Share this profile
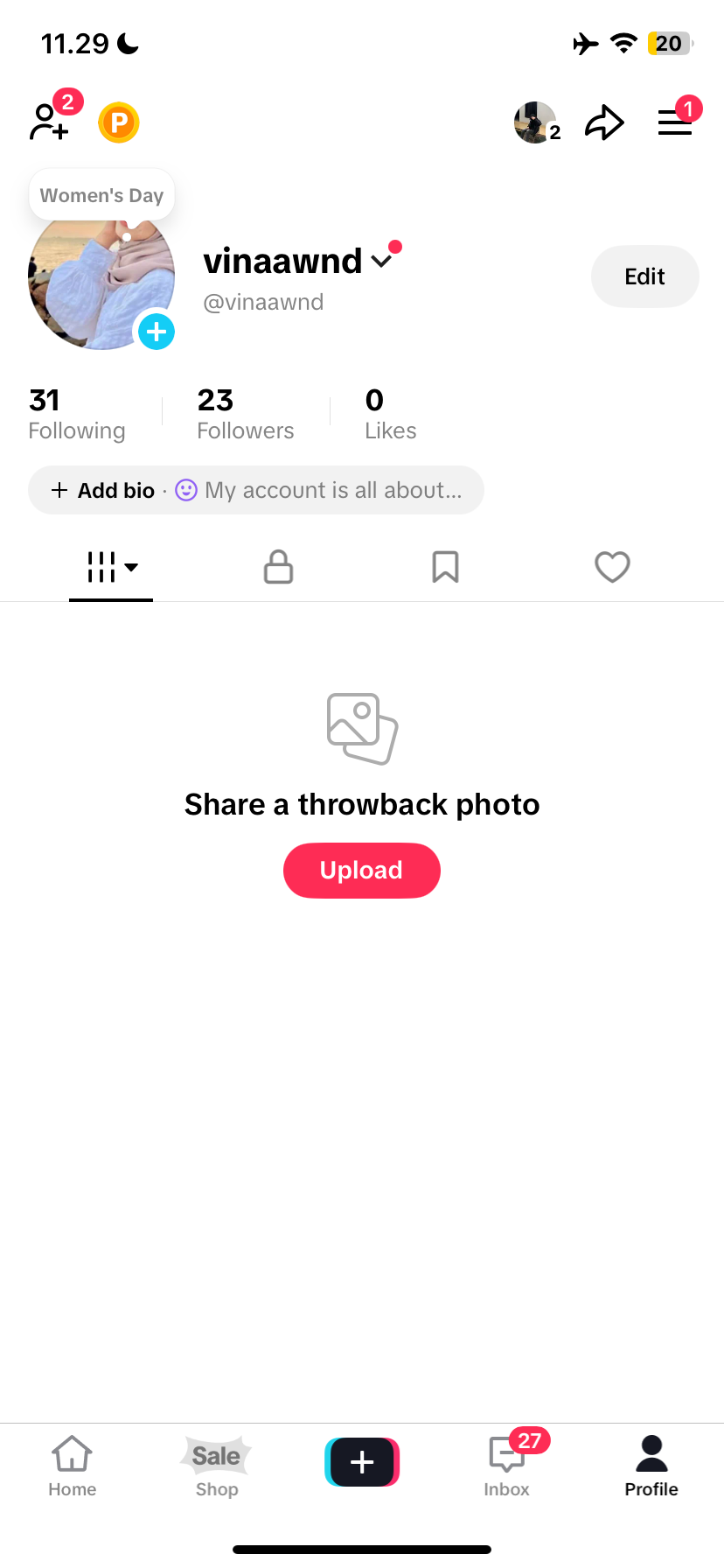 [x=604, y=122]
